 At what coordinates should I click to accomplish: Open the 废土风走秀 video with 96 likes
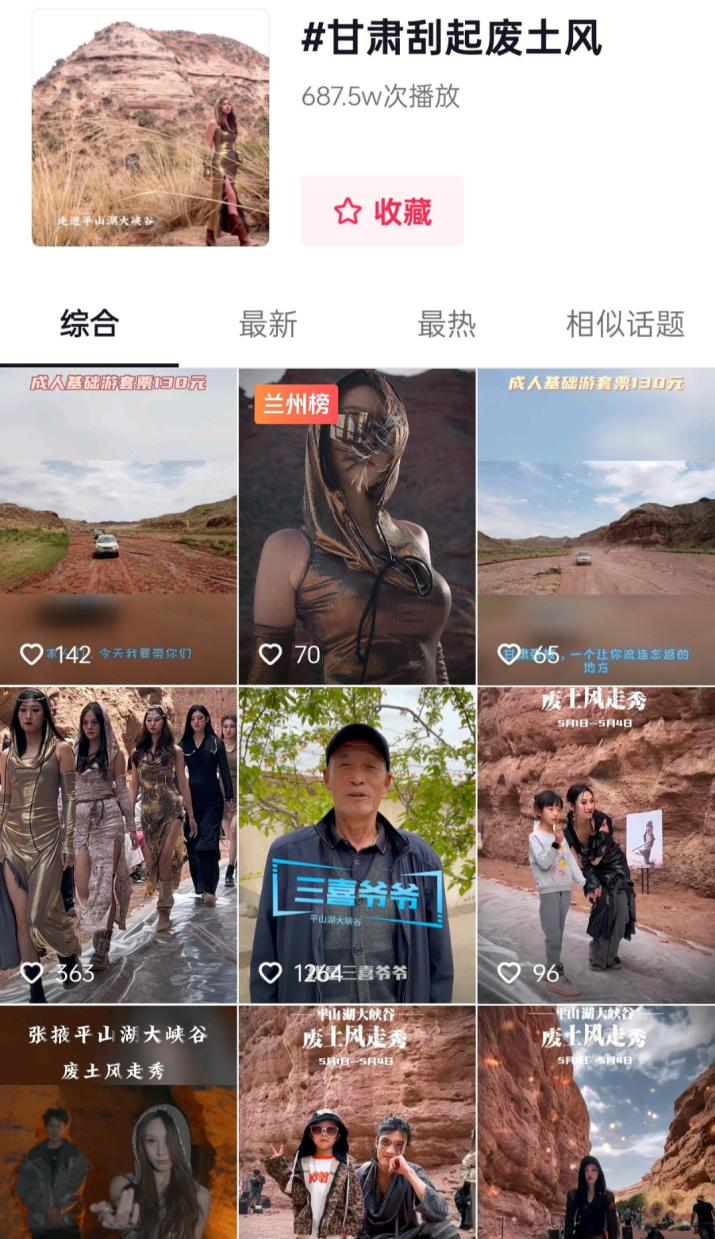[x=596, y=845]
